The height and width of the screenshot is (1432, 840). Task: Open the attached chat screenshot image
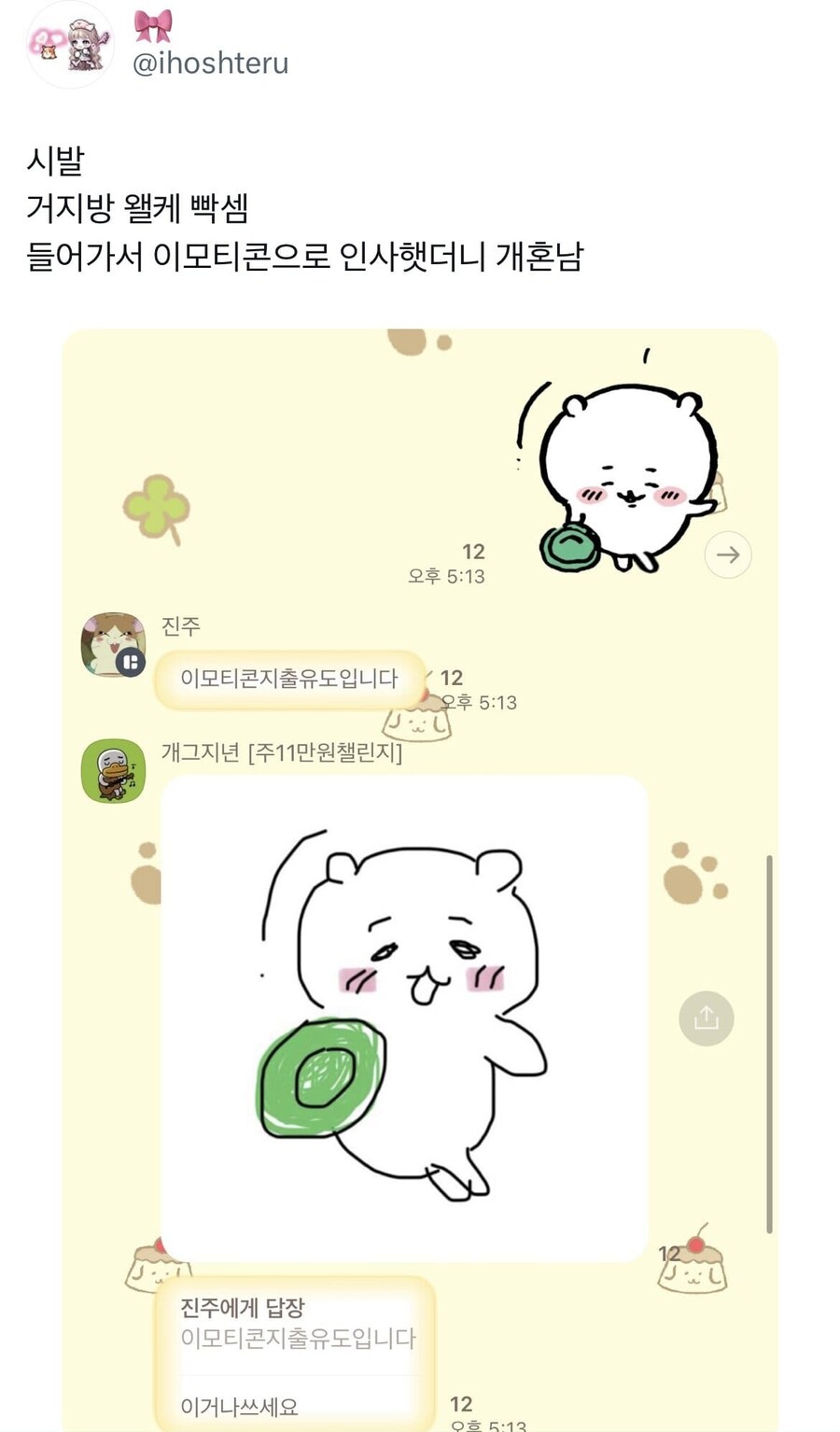click(x=420, y=877)
